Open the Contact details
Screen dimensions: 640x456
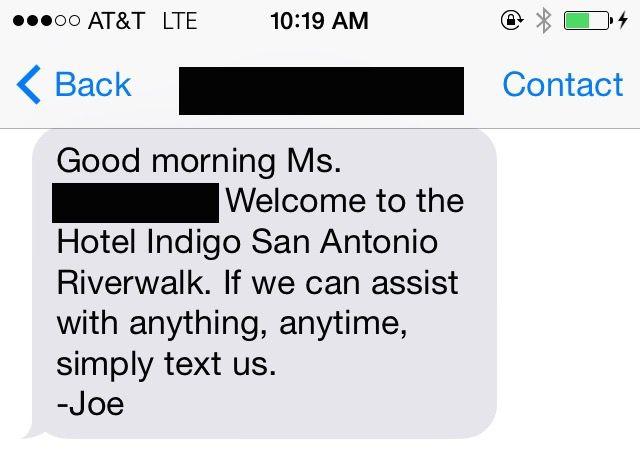[x=562, y=85]
